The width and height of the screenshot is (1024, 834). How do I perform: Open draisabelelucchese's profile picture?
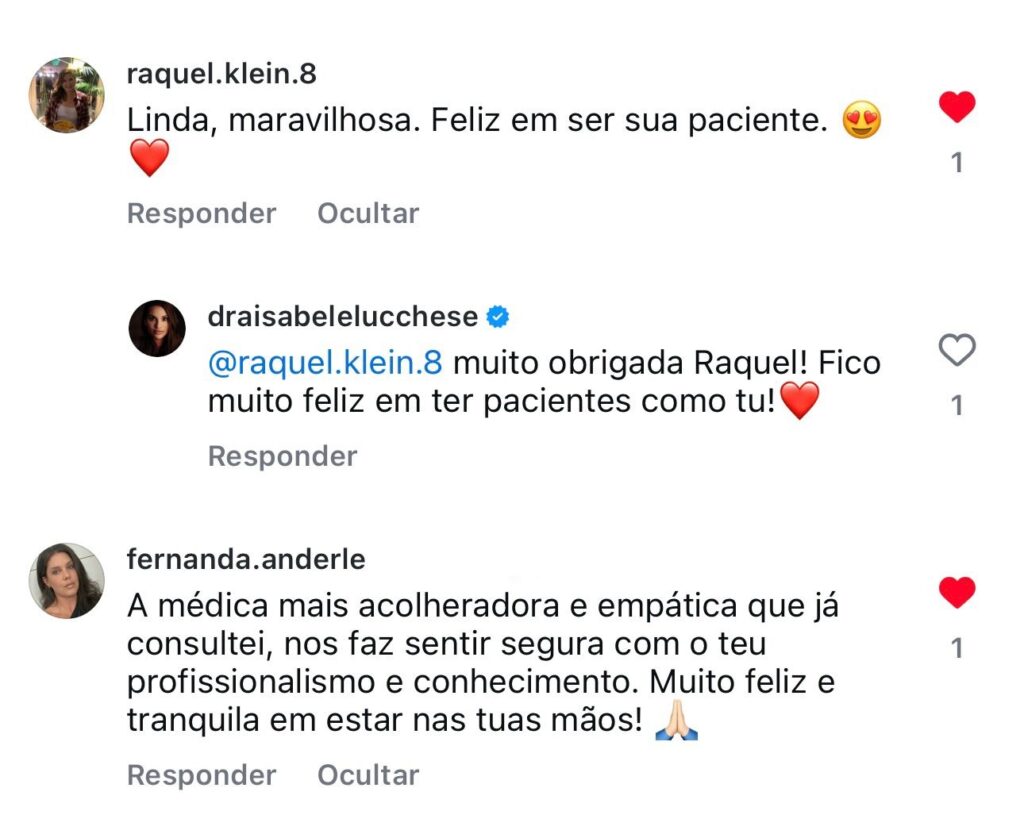coord(157,328)
